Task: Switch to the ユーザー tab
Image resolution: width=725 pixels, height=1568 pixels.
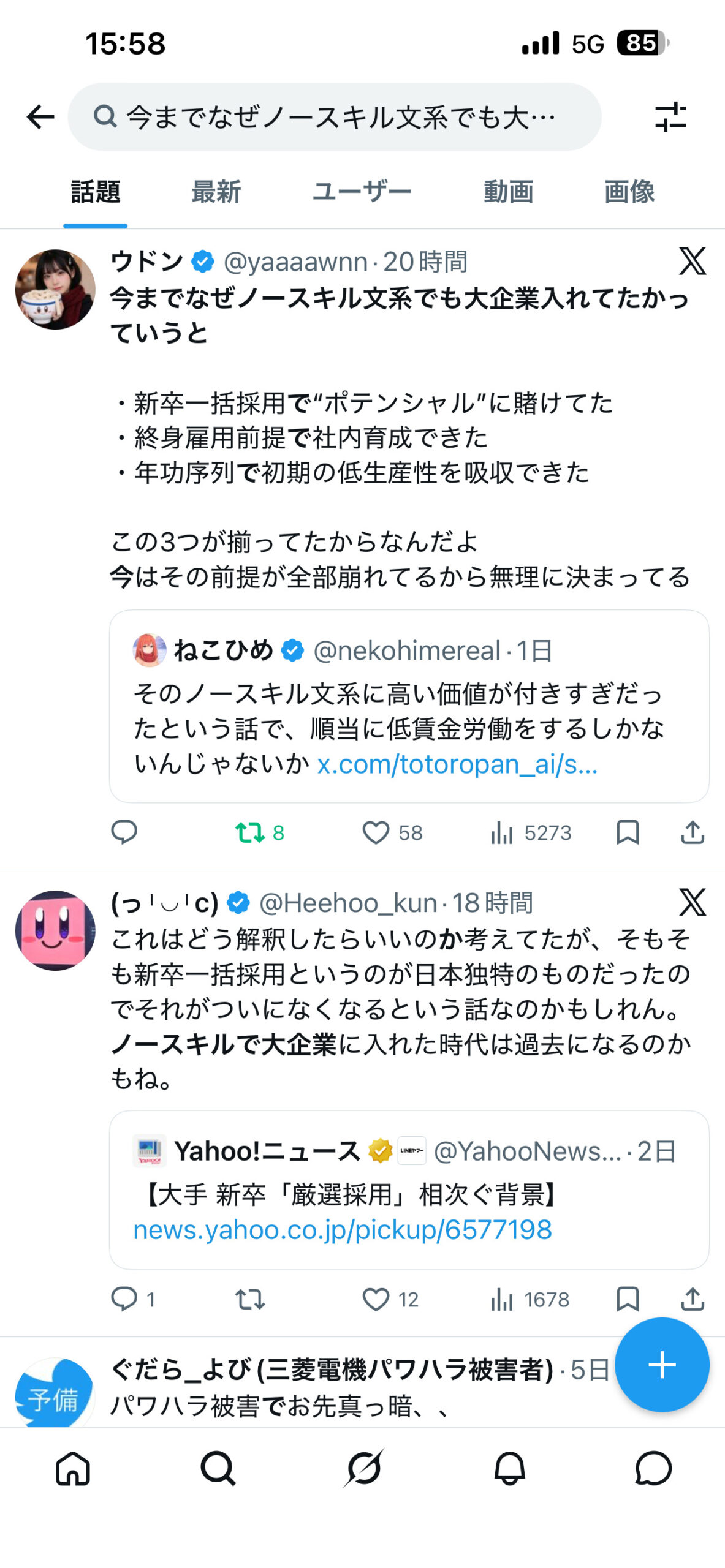Action: [362, 192]
